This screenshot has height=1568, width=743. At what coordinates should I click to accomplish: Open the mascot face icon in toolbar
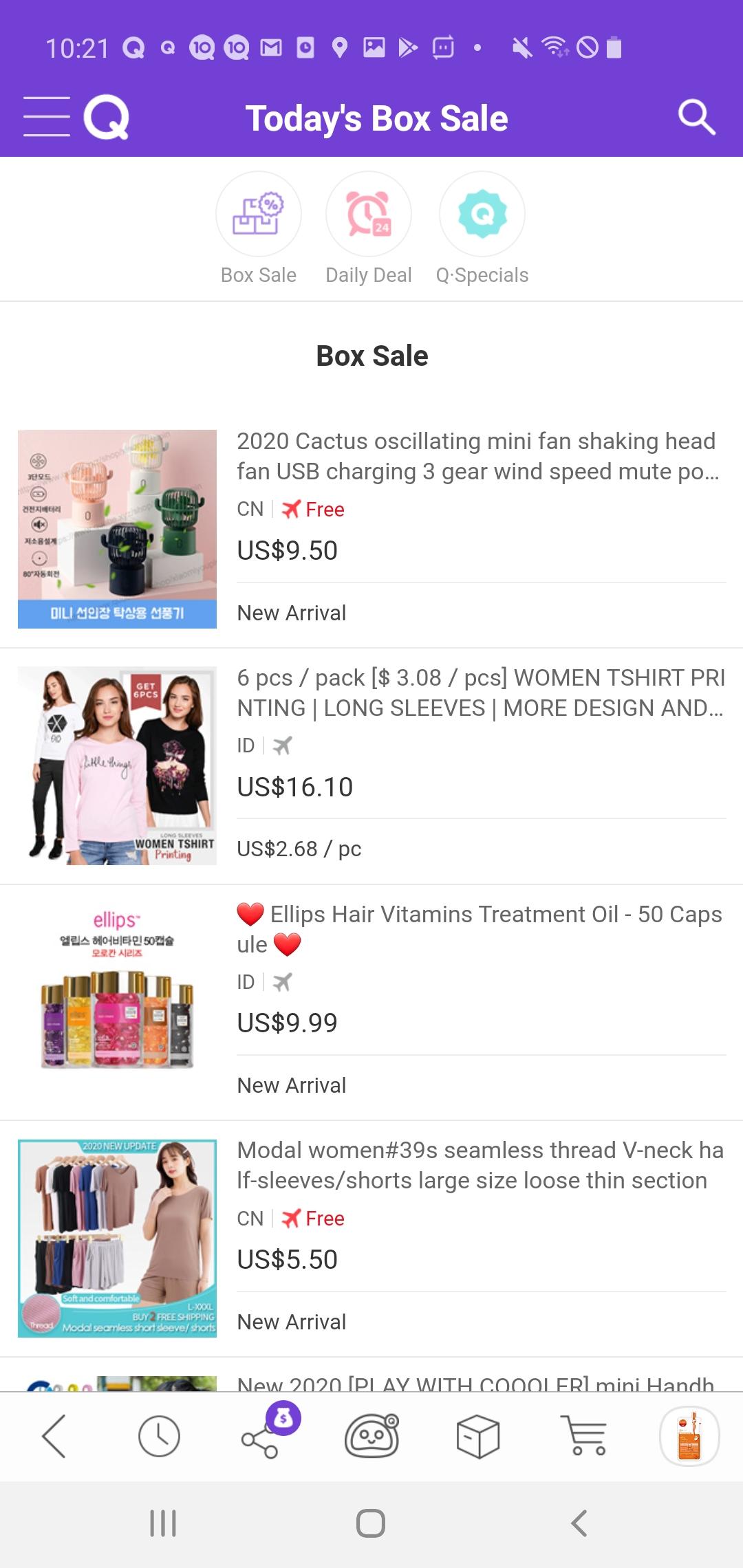pos(372,1436)
